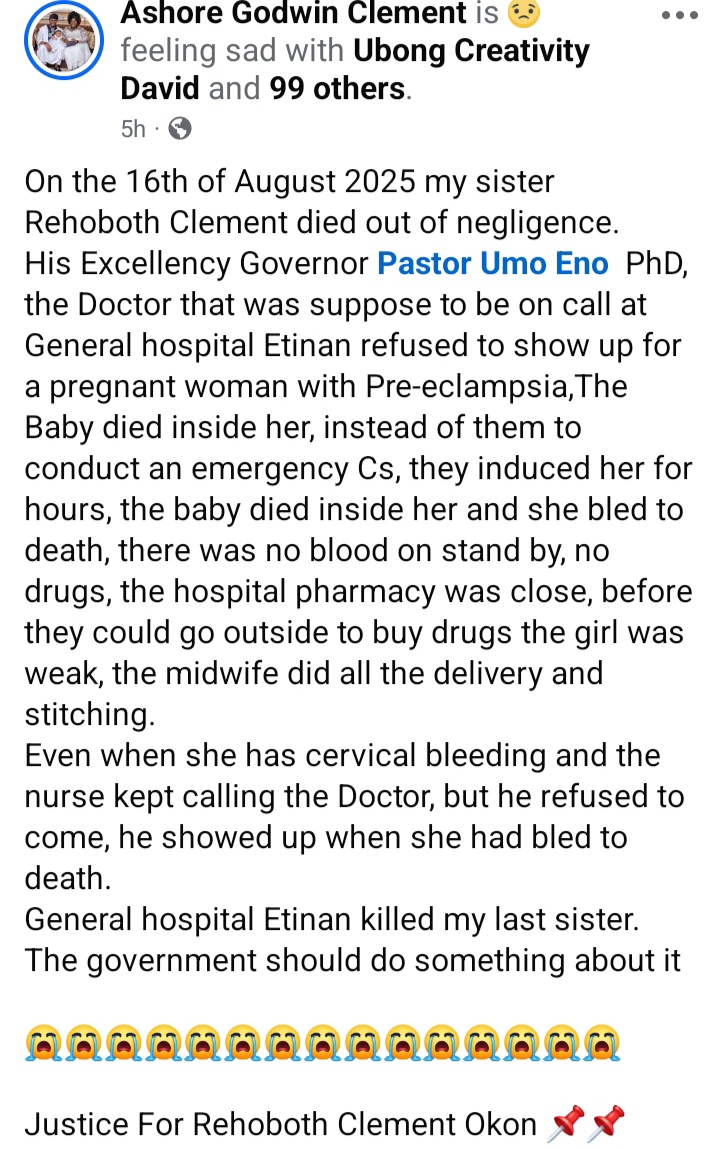Image resolution: width=720 pixels, height=1149 pixels.
Task: Open Ashore Godwin Clement's profile name link
Action: [294, 14]
